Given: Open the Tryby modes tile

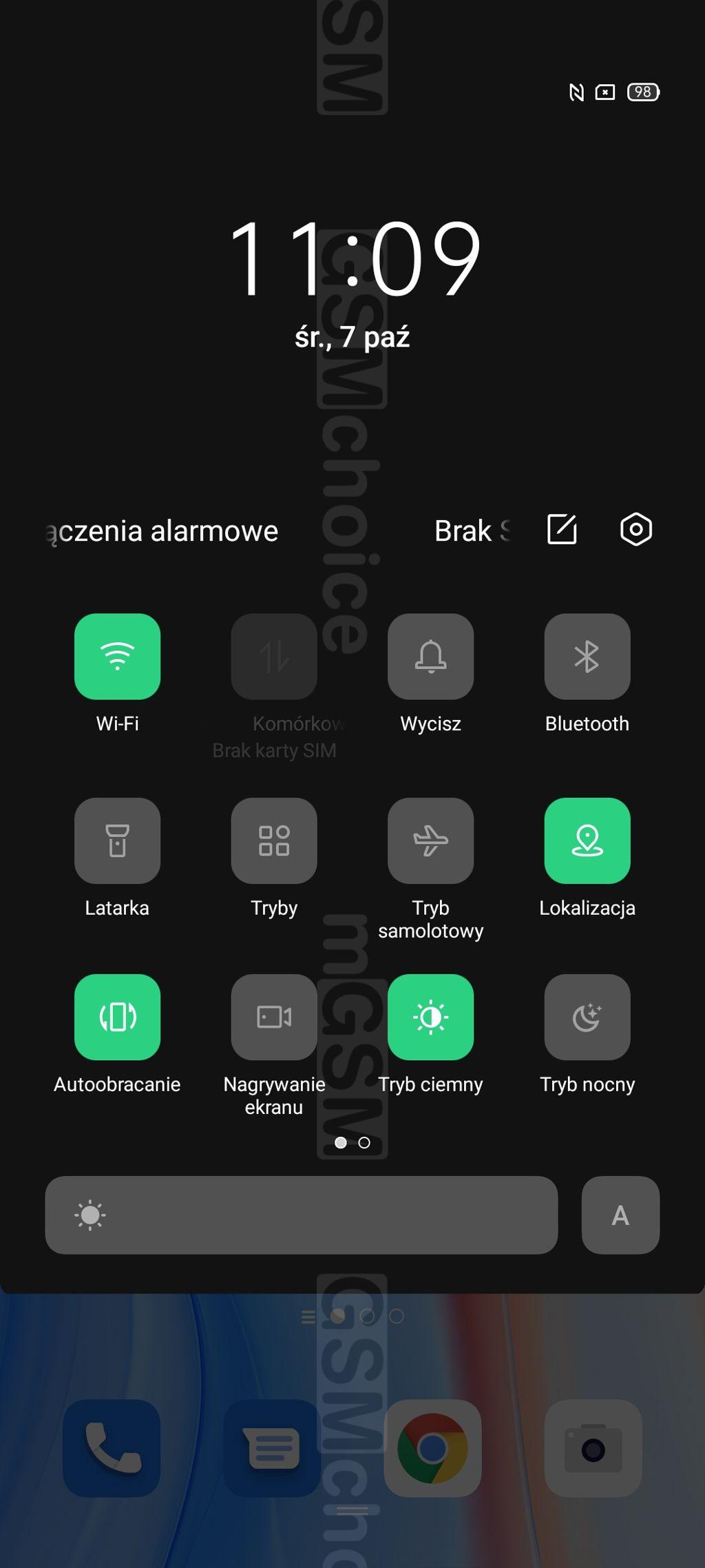Looking at the screenshot, I should [x=274, y=840].
